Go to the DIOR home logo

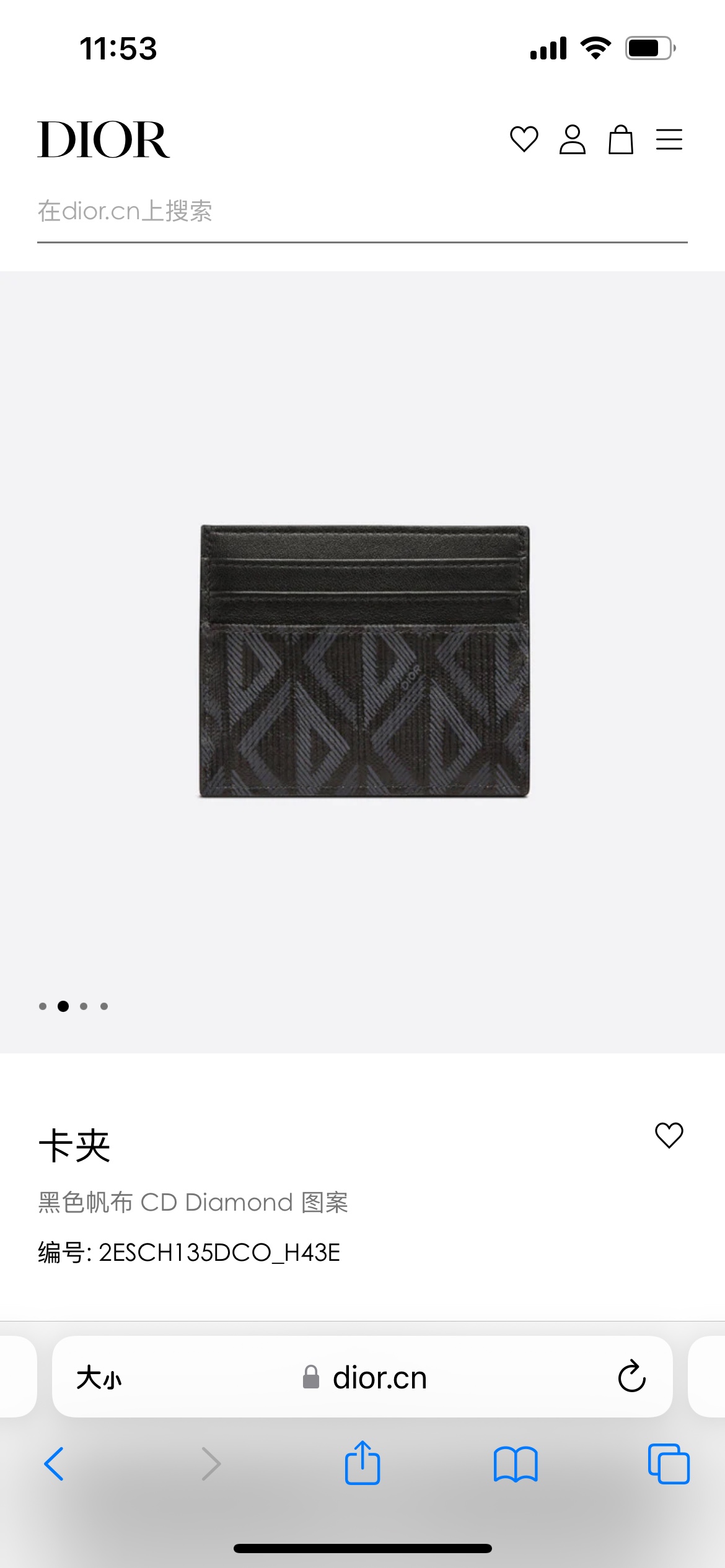pyautogui.click(x=103, y=140)
